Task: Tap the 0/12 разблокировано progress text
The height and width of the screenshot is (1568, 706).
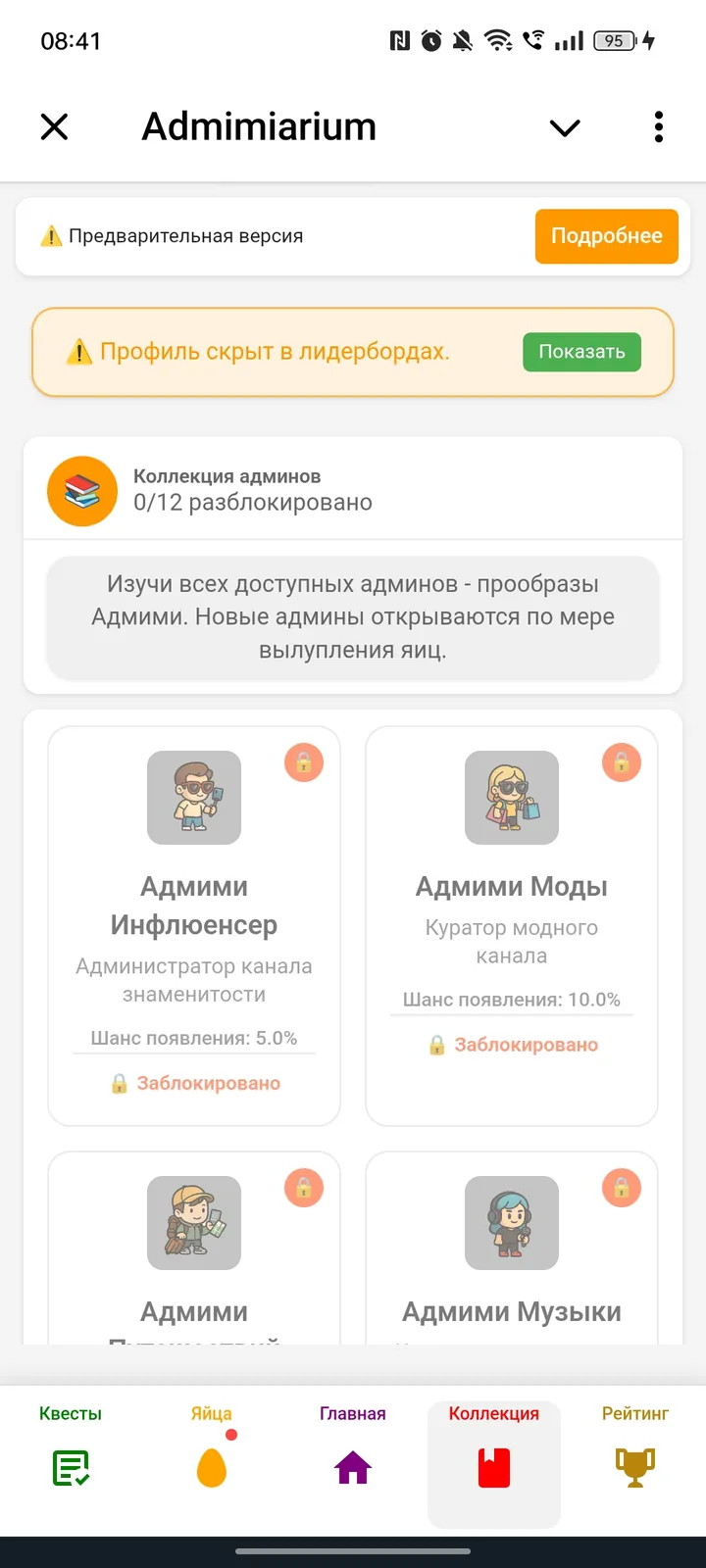Action: click(252, 503)
